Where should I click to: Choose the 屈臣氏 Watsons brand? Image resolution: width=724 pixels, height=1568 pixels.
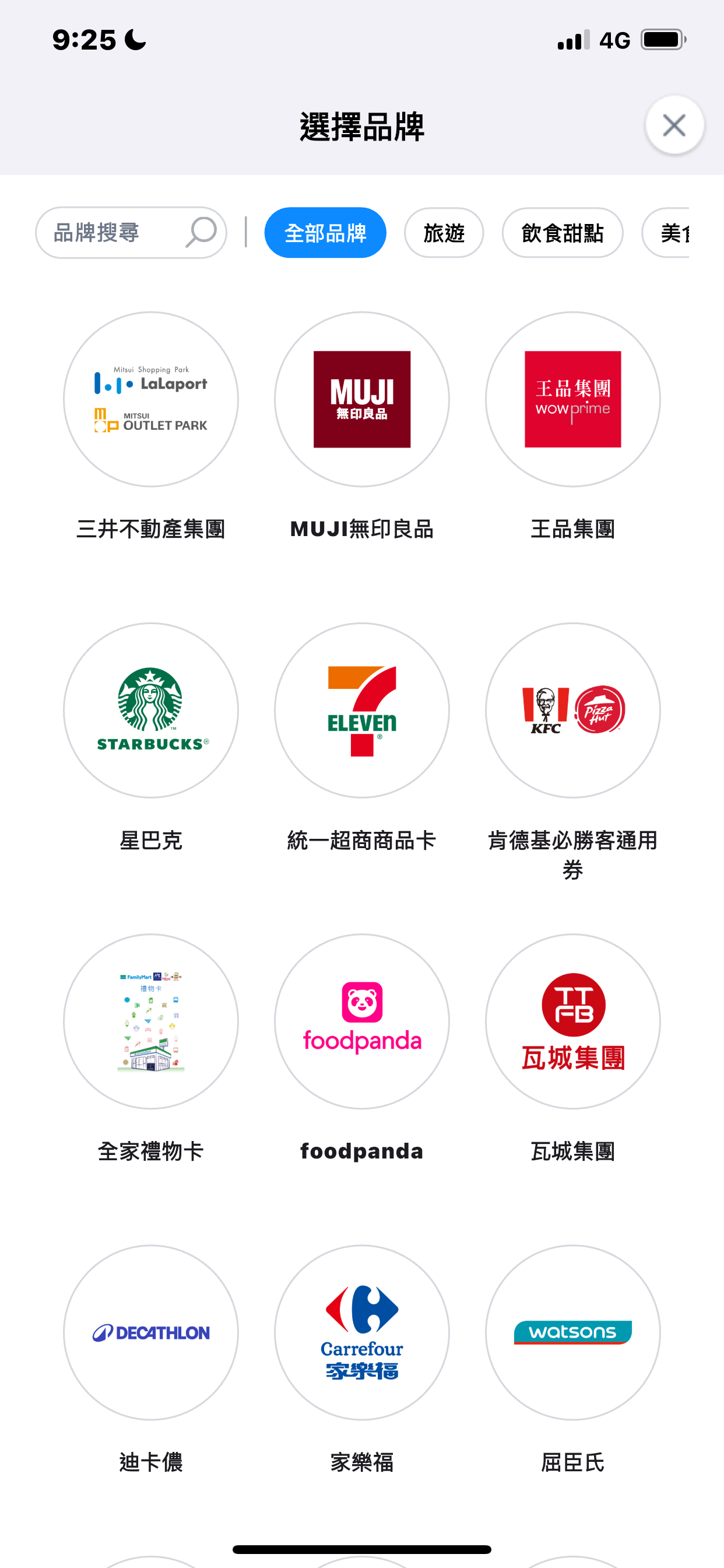coord(572,1332)
